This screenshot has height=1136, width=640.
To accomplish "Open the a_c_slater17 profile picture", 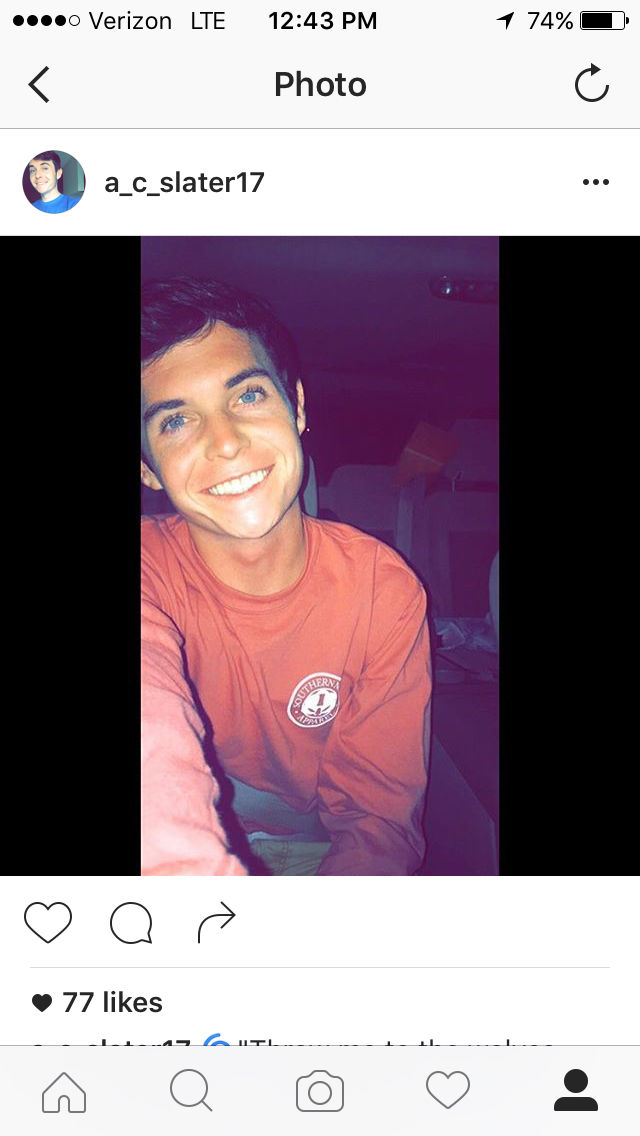I will 54,182.
